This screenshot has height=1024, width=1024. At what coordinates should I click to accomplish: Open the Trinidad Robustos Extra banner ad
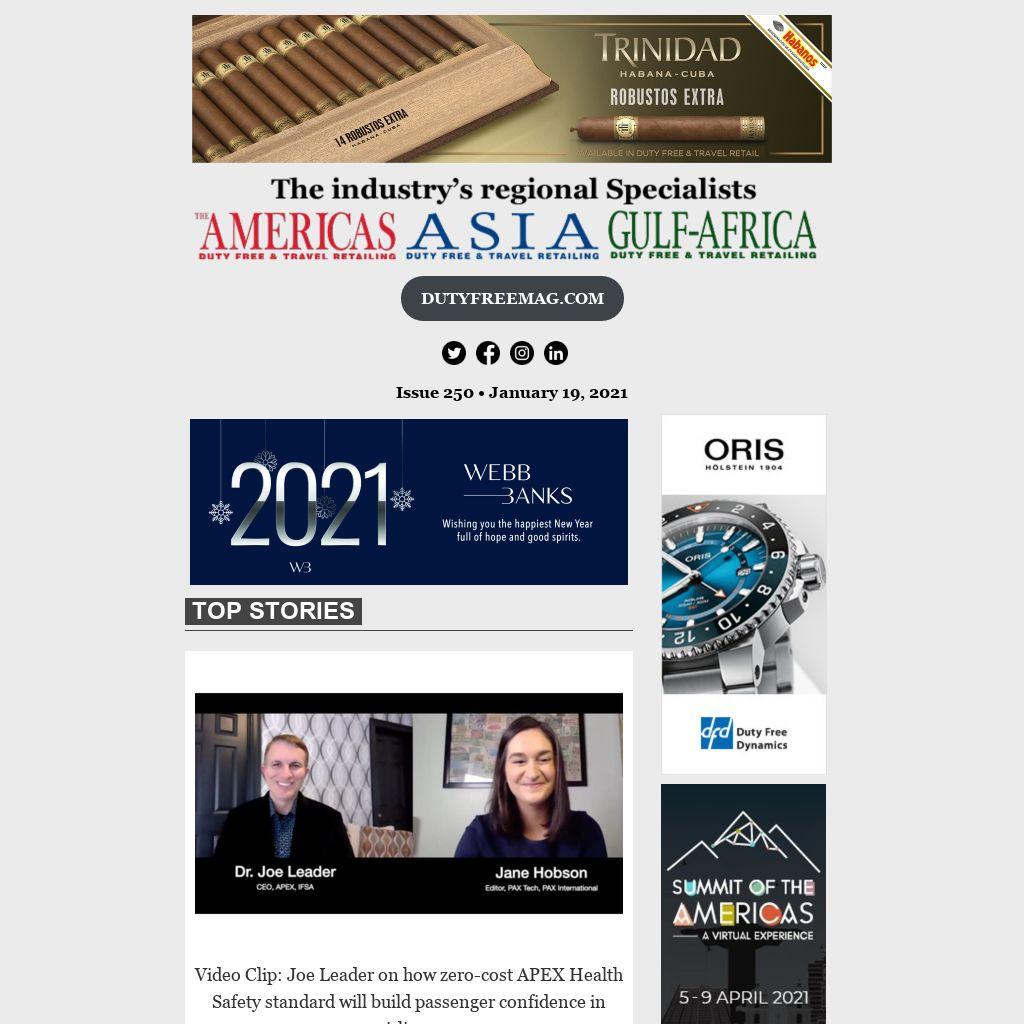click(x=512, y=89)
